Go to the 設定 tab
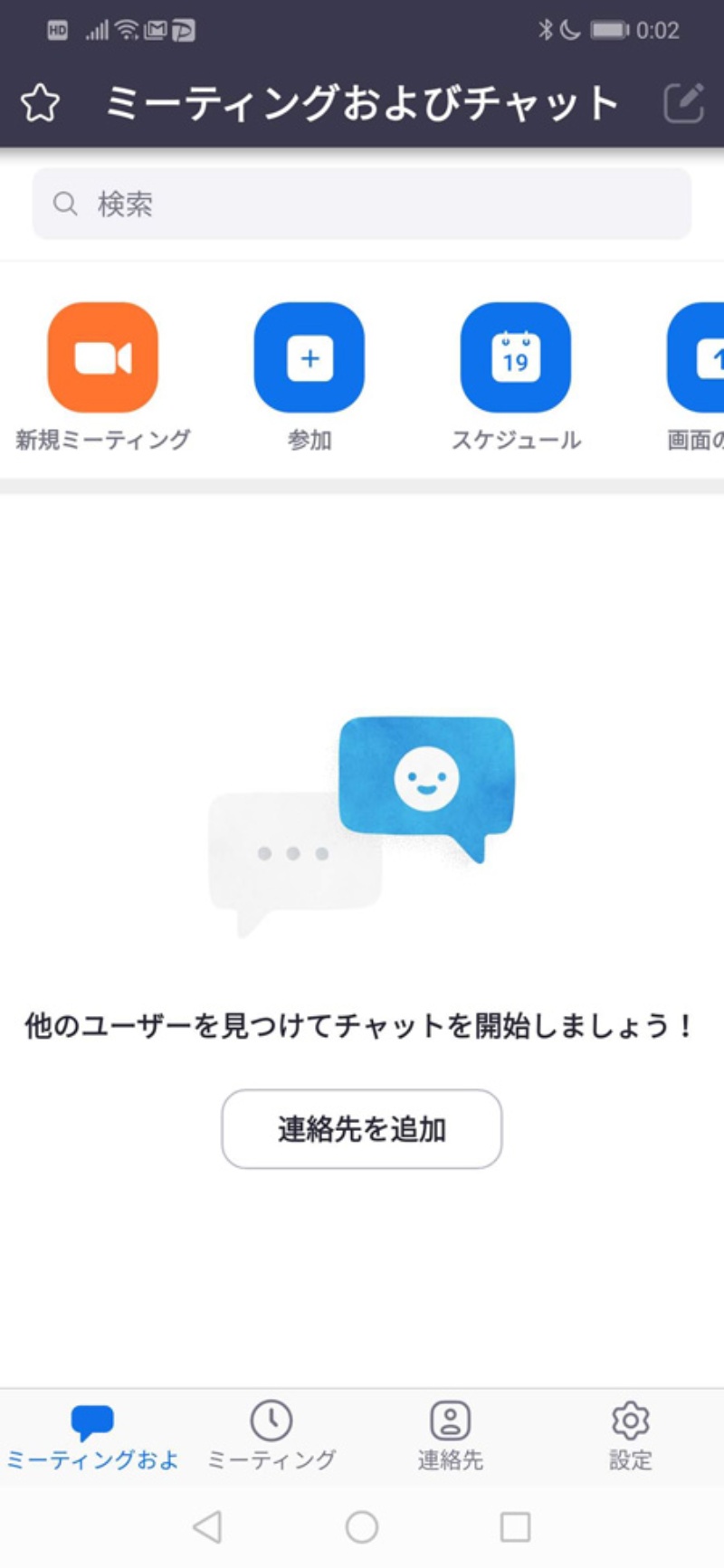The image size is (724, 1568). [630, 1435]
